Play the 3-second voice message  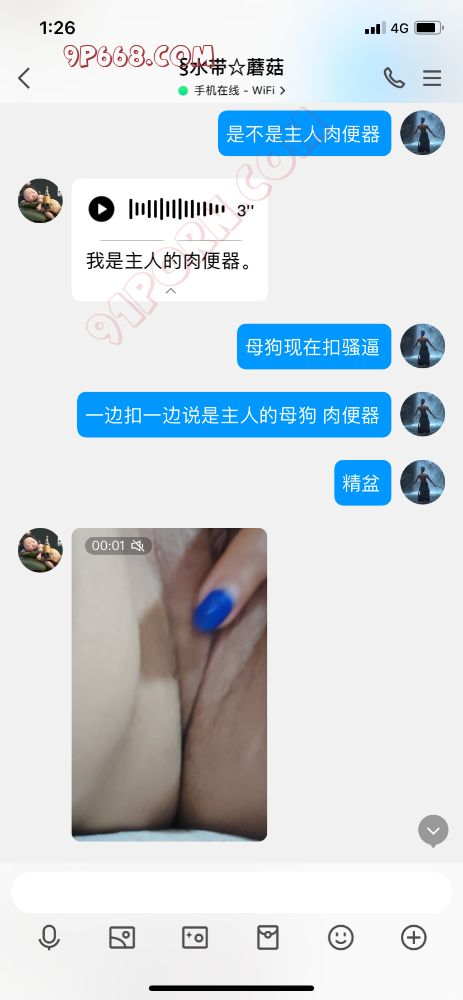pyautogui.click(x=101, y=209)
